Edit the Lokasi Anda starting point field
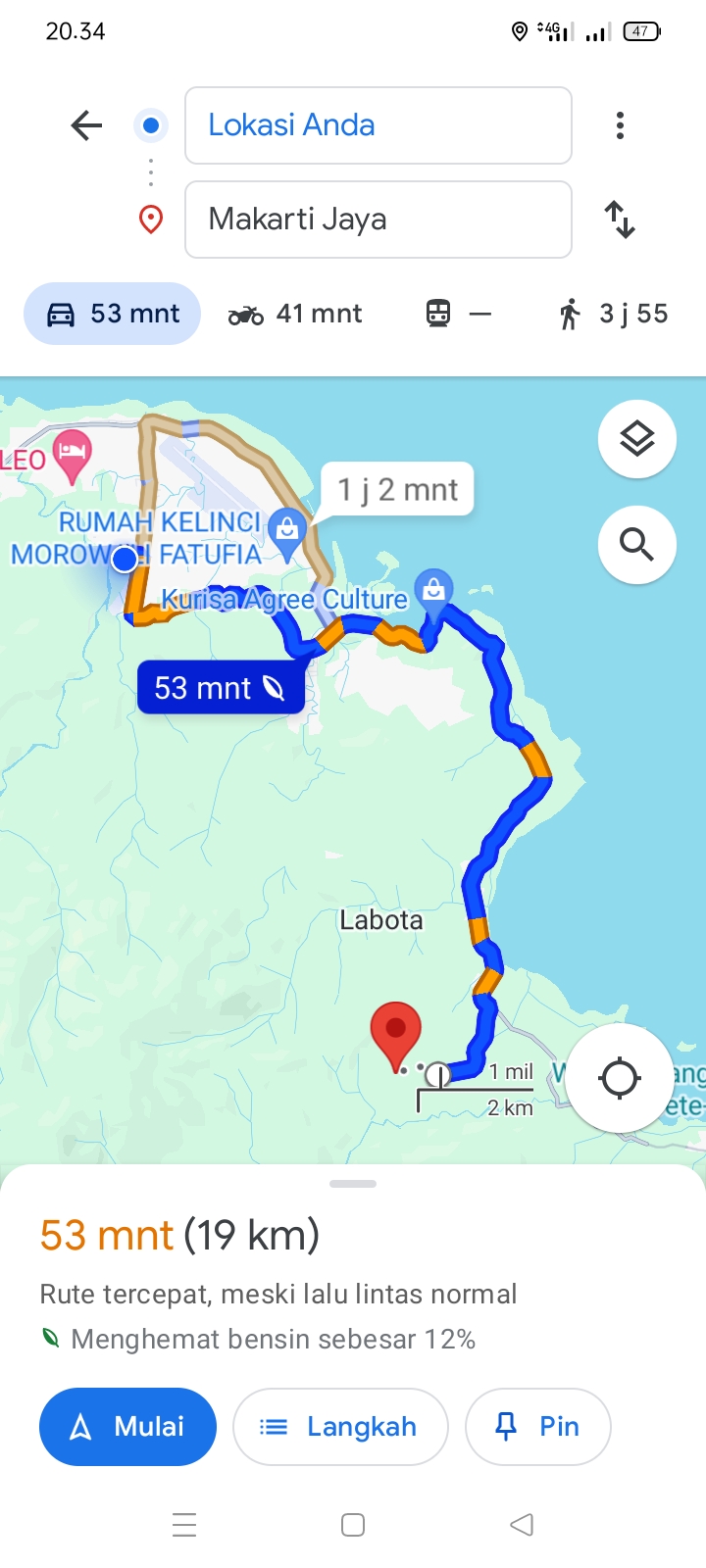Viewport: 706px width, 1568px height. (378, 125)
